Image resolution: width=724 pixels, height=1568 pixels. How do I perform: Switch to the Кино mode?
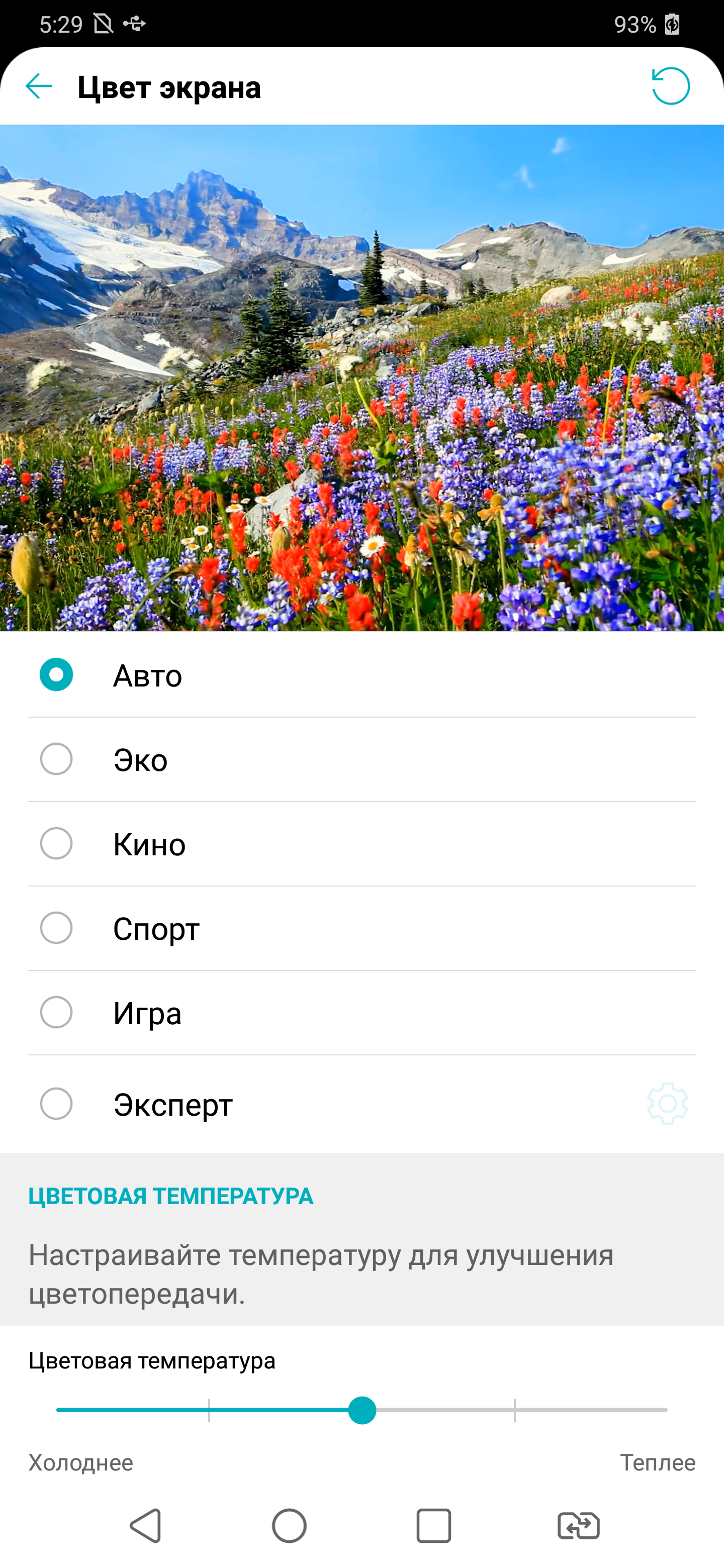click(x=361, y=844)
